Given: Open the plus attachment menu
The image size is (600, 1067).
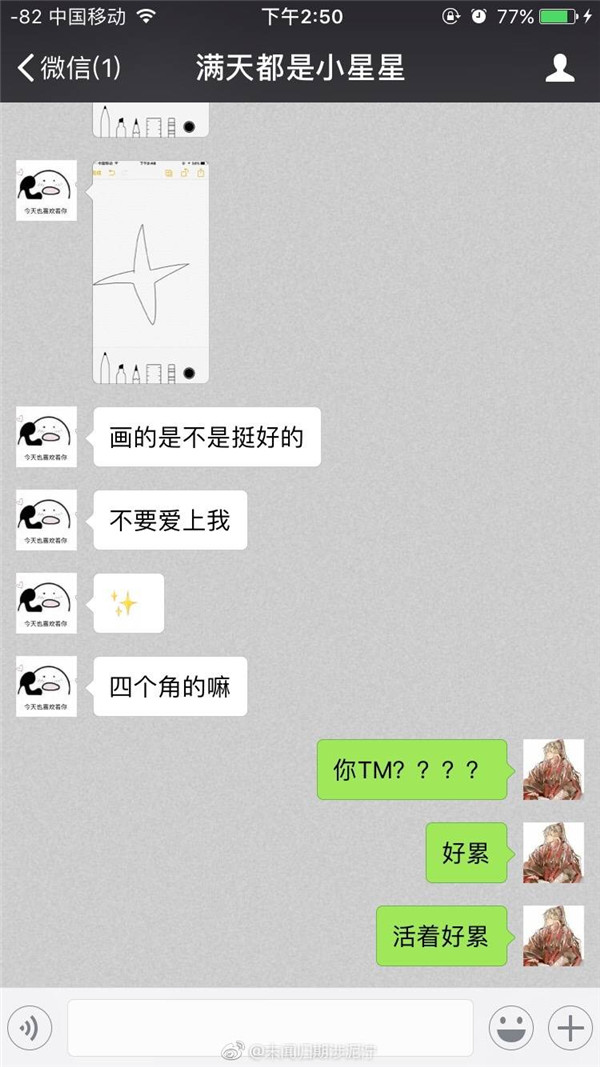Looking at the screenshot, I should [x=570, y=1027].
